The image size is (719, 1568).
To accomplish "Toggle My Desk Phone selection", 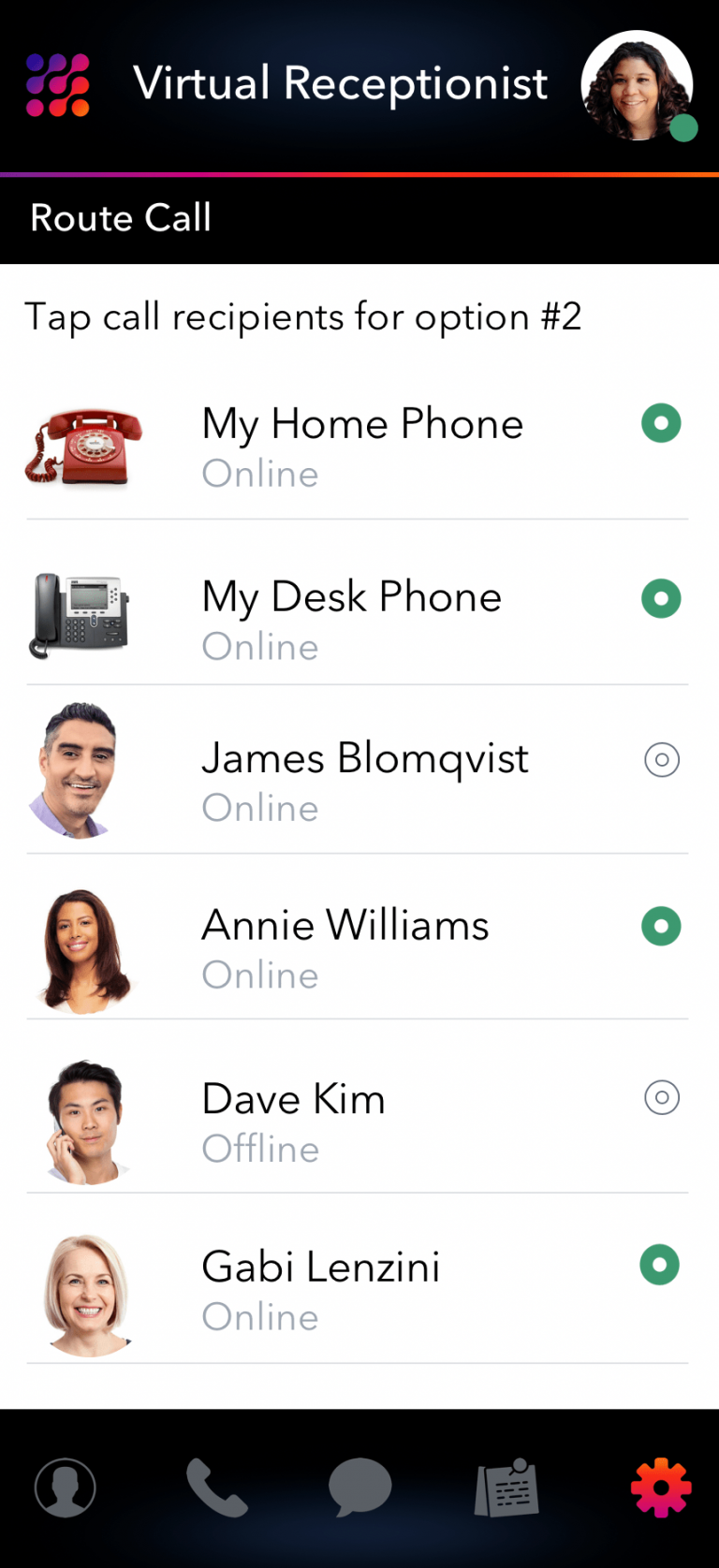I will pos(661,598).
